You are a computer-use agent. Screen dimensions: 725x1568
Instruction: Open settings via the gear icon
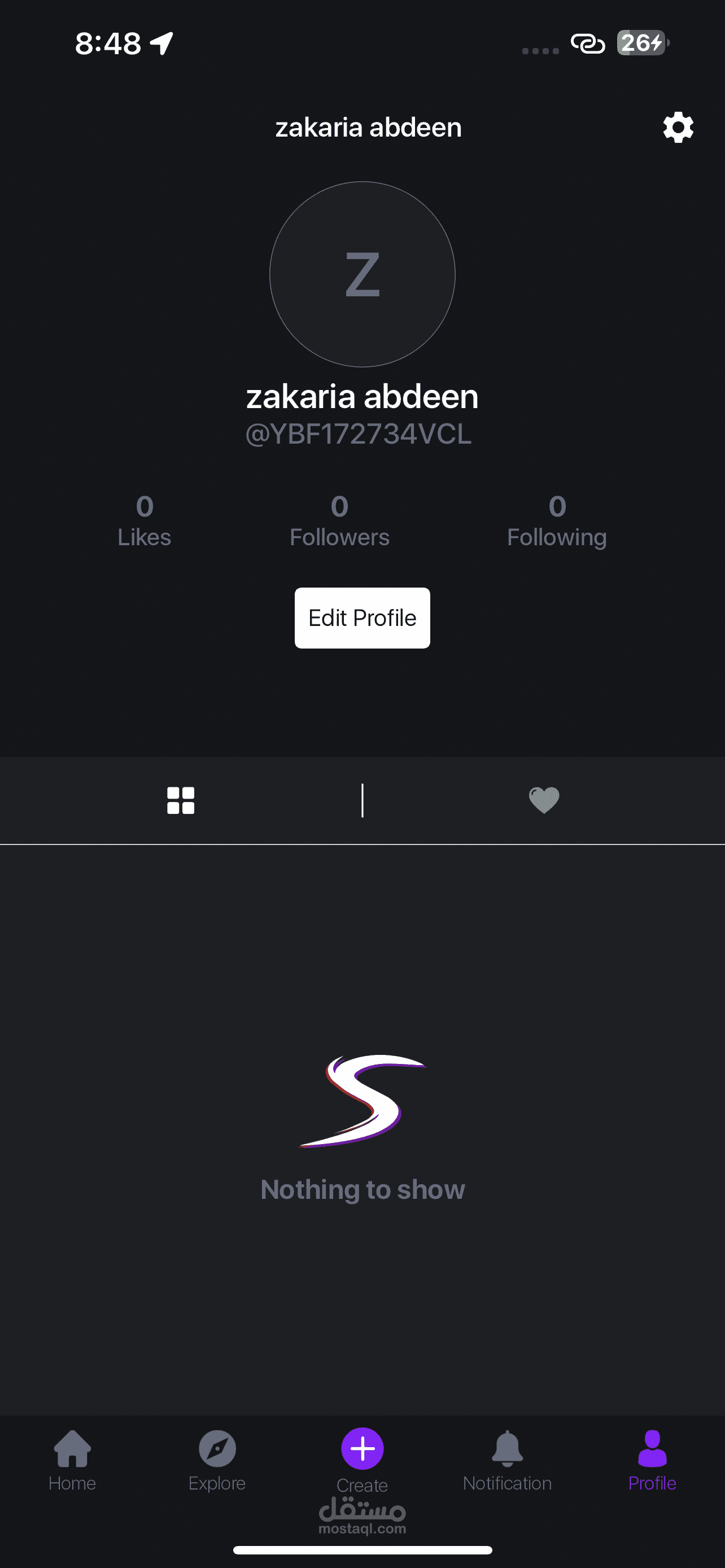point(678,128)
